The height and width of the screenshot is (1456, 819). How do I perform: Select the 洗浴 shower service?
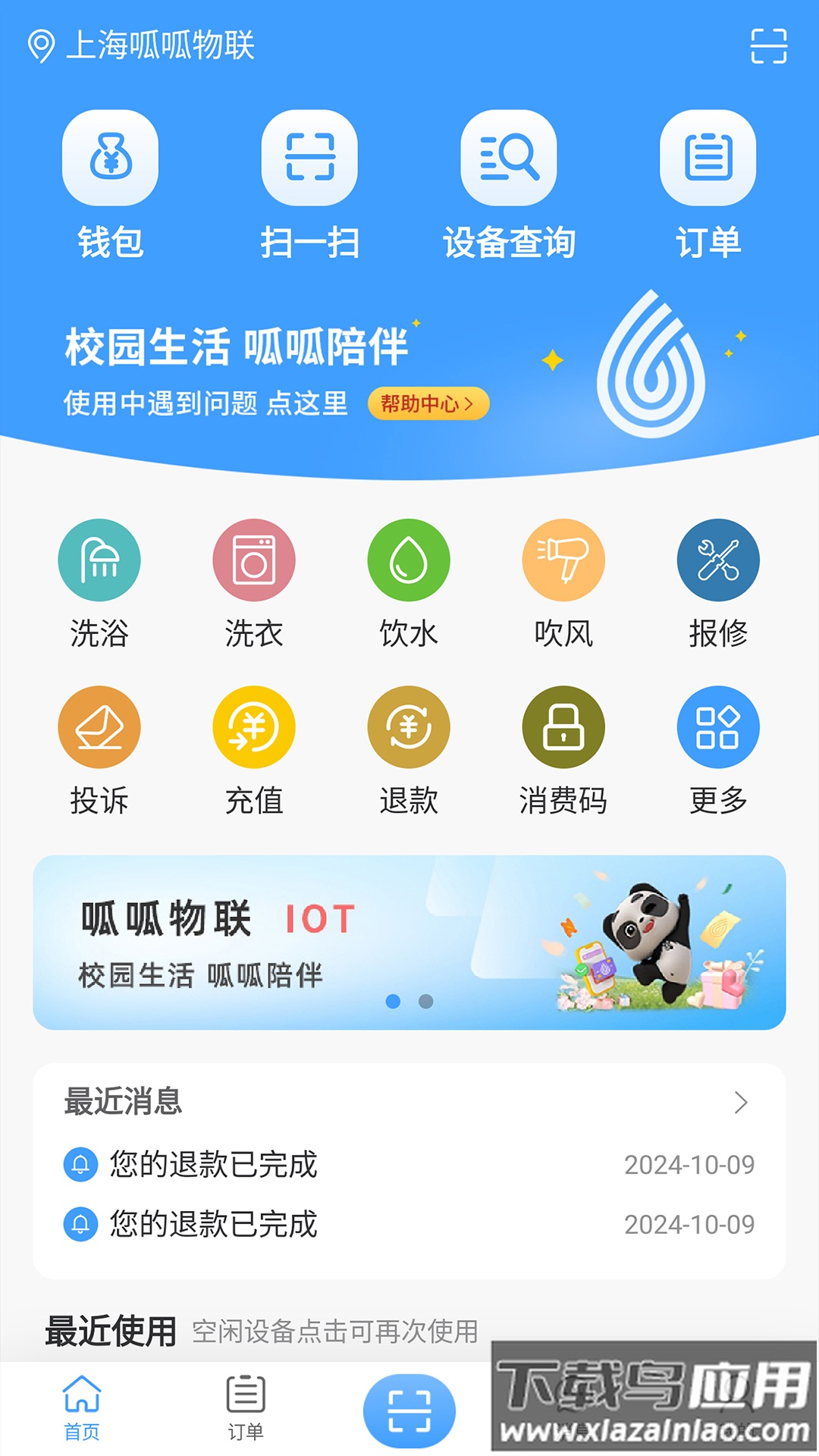click(x=99, y=560)
